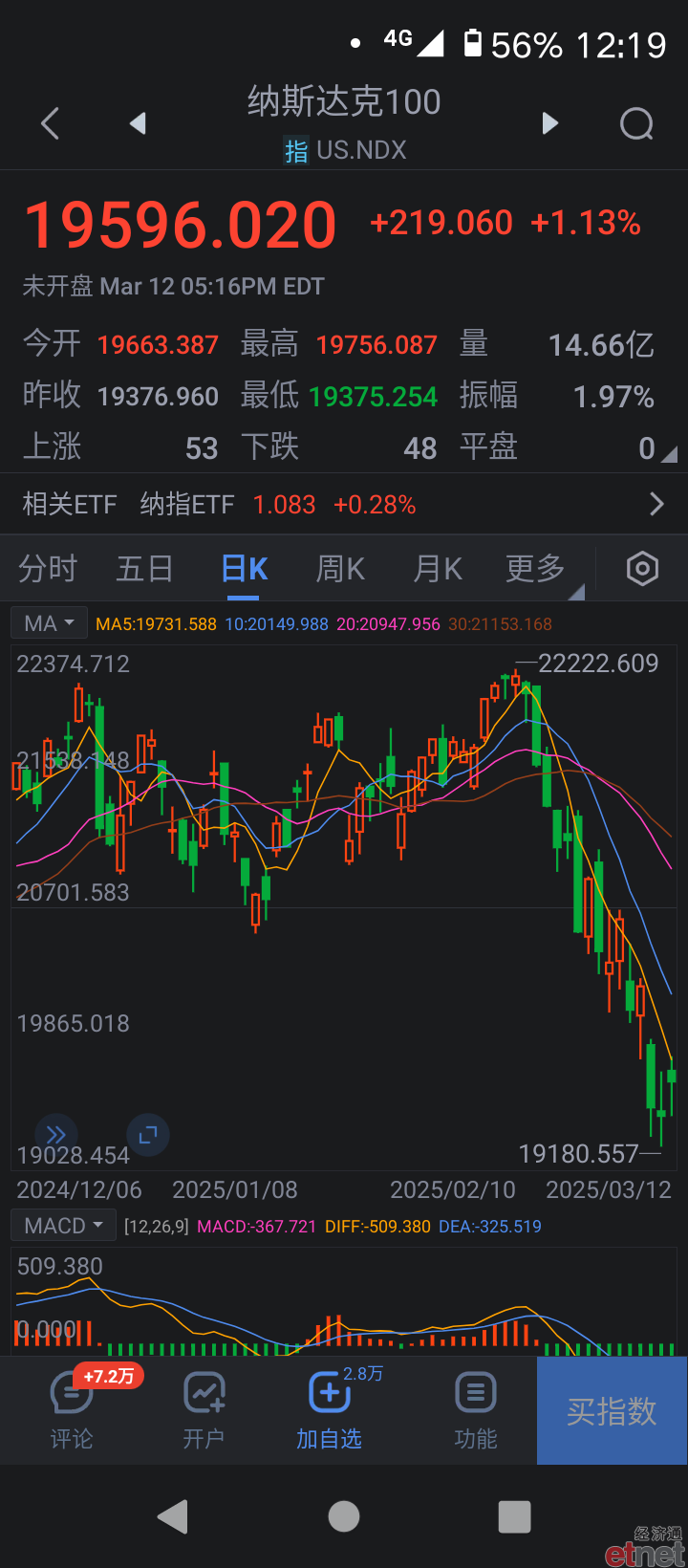
Task: Tap the double-arrow icon on the chart
Action: [55, 1135]
